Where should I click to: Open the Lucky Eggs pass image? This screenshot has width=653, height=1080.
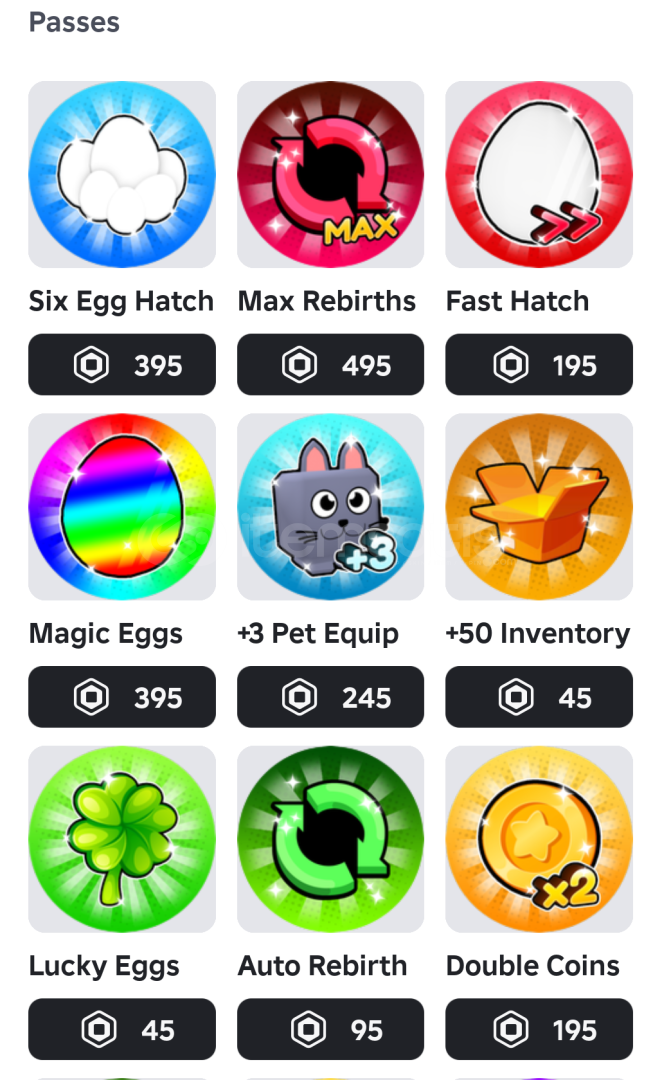[x=122, y=839]
